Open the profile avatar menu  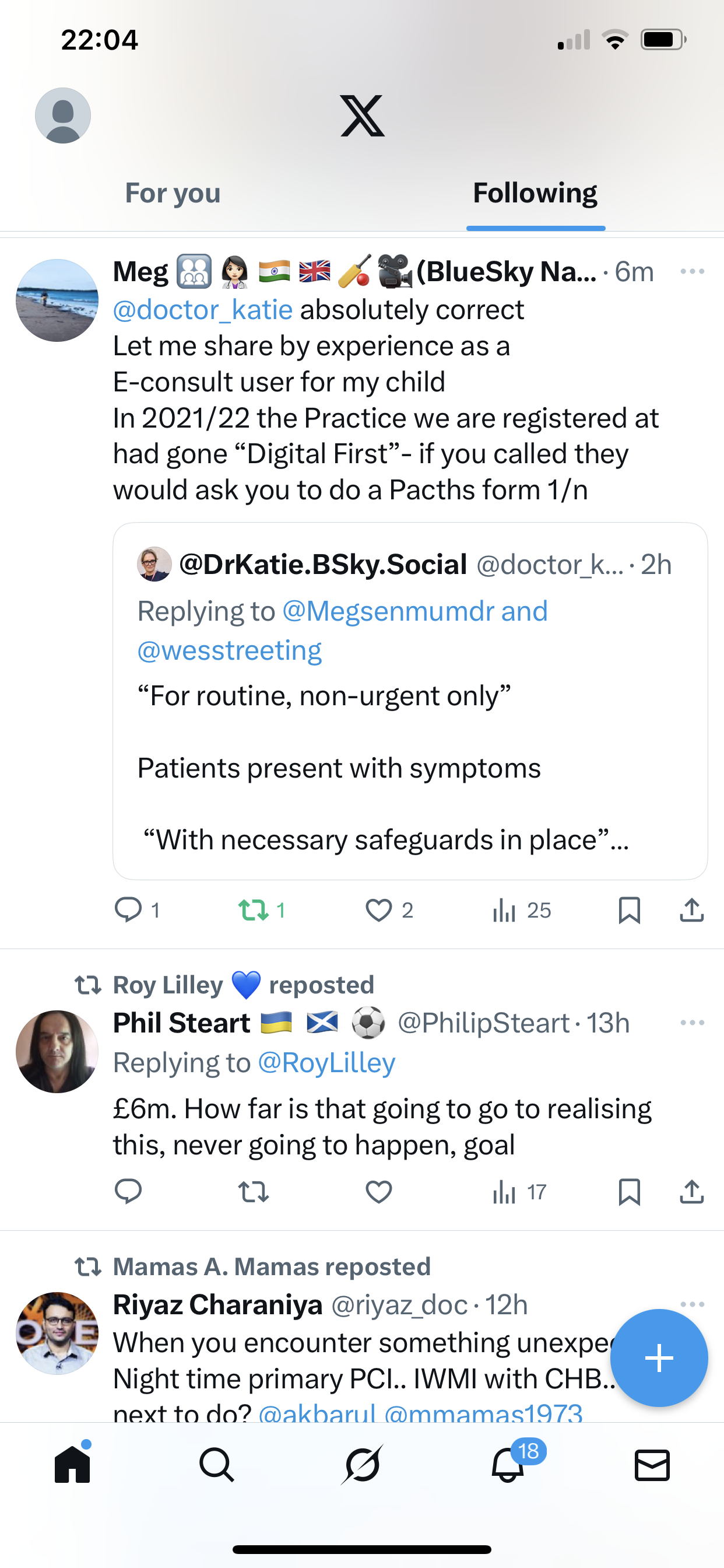coord(63,116)
